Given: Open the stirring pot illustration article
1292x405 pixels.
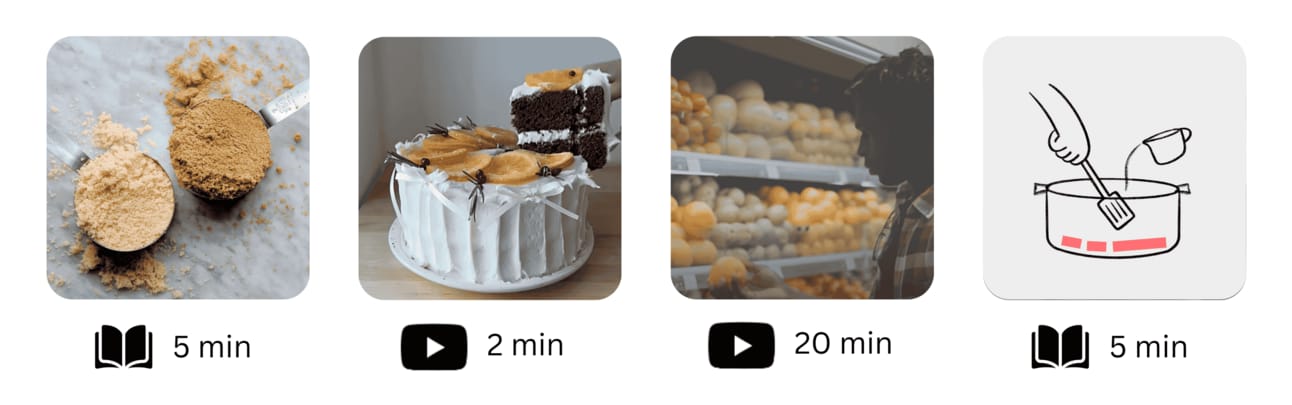Looking at the screenshot, I should pos(1114,168).
